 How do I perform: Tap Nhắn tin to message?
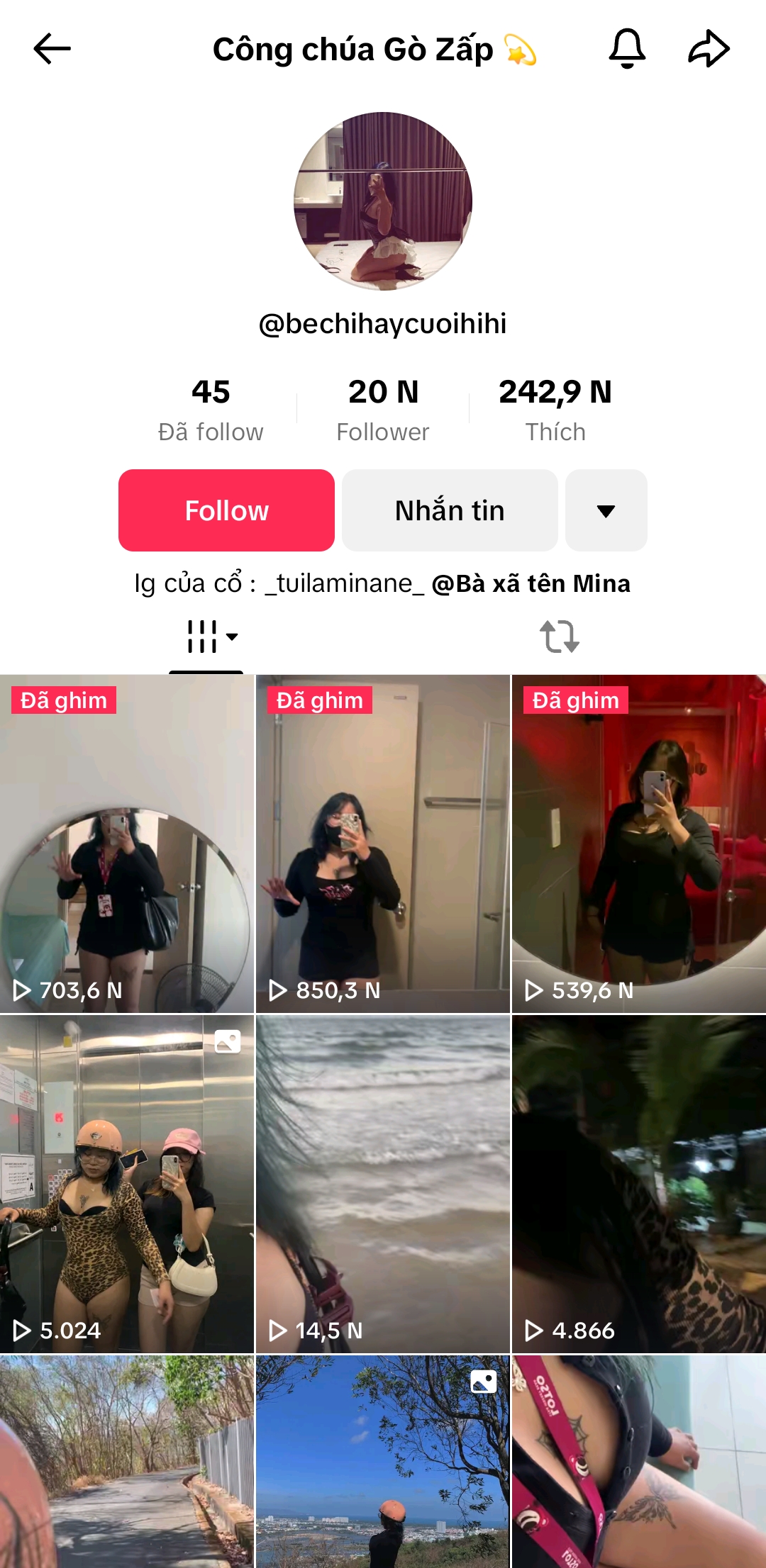click(450, 510)
